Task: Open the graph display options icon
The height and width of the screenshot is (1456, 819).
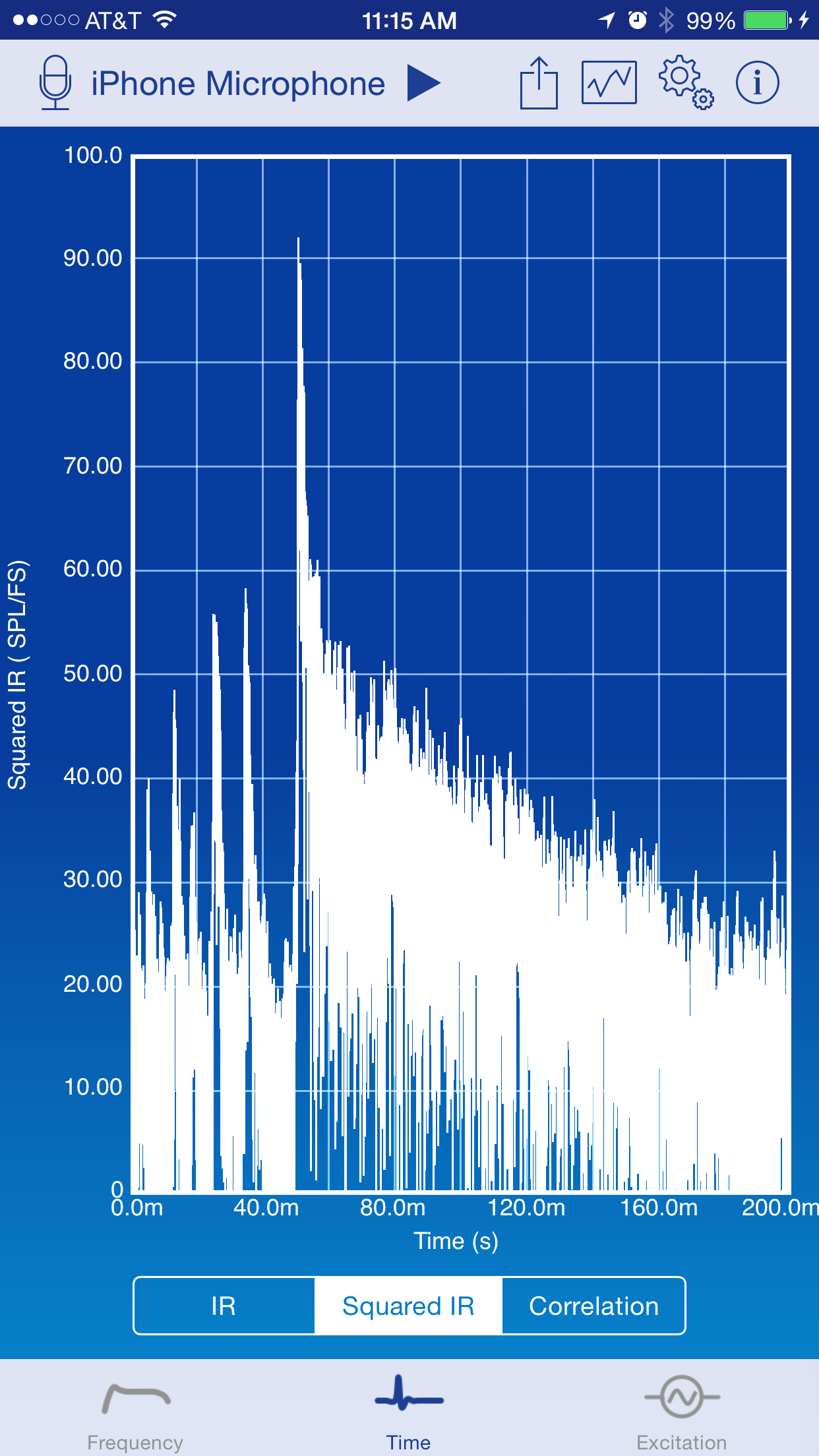Action: (x=609, y=83)
